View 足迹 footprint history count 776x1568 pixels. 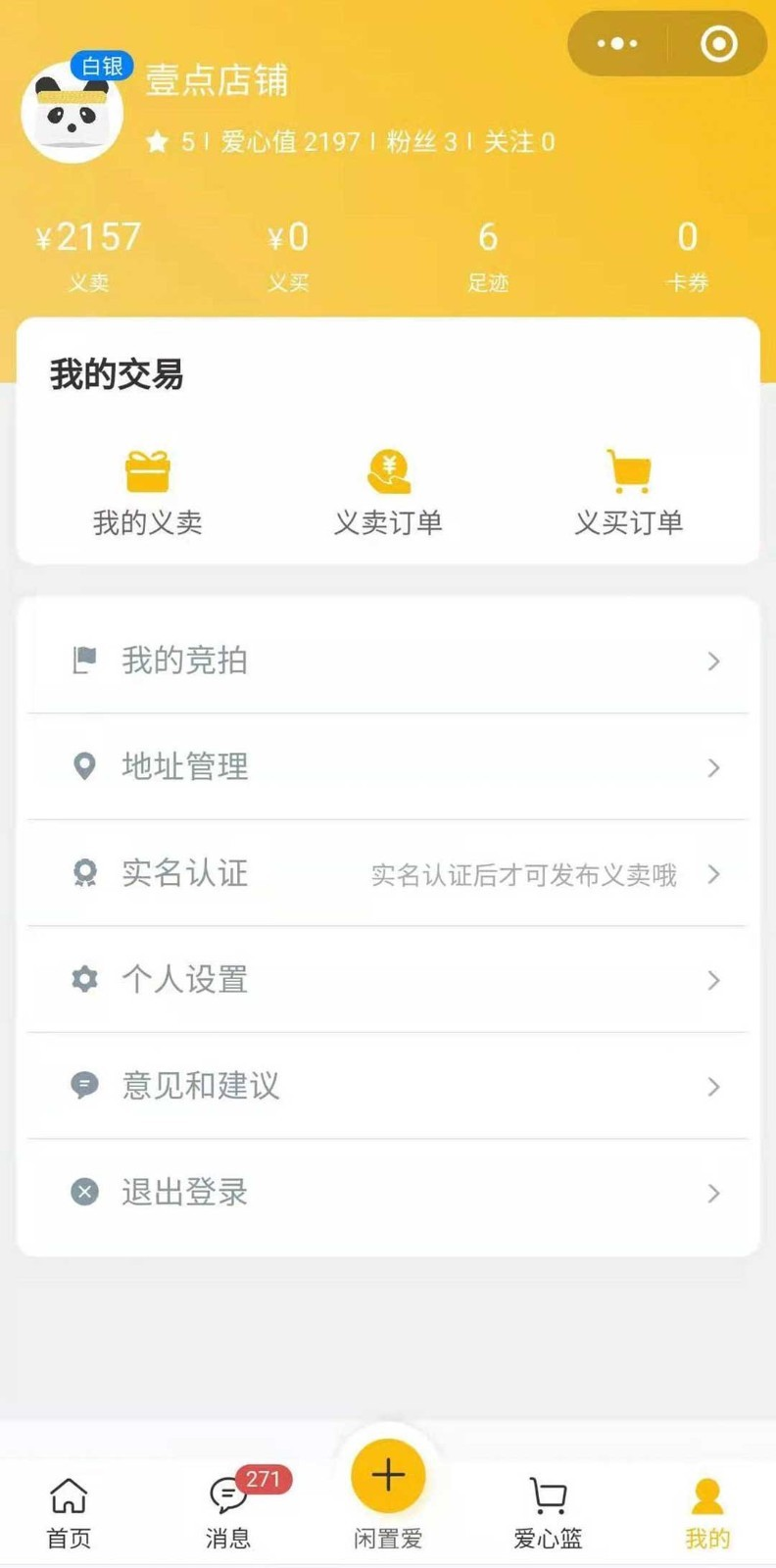(x=488, y=256)
